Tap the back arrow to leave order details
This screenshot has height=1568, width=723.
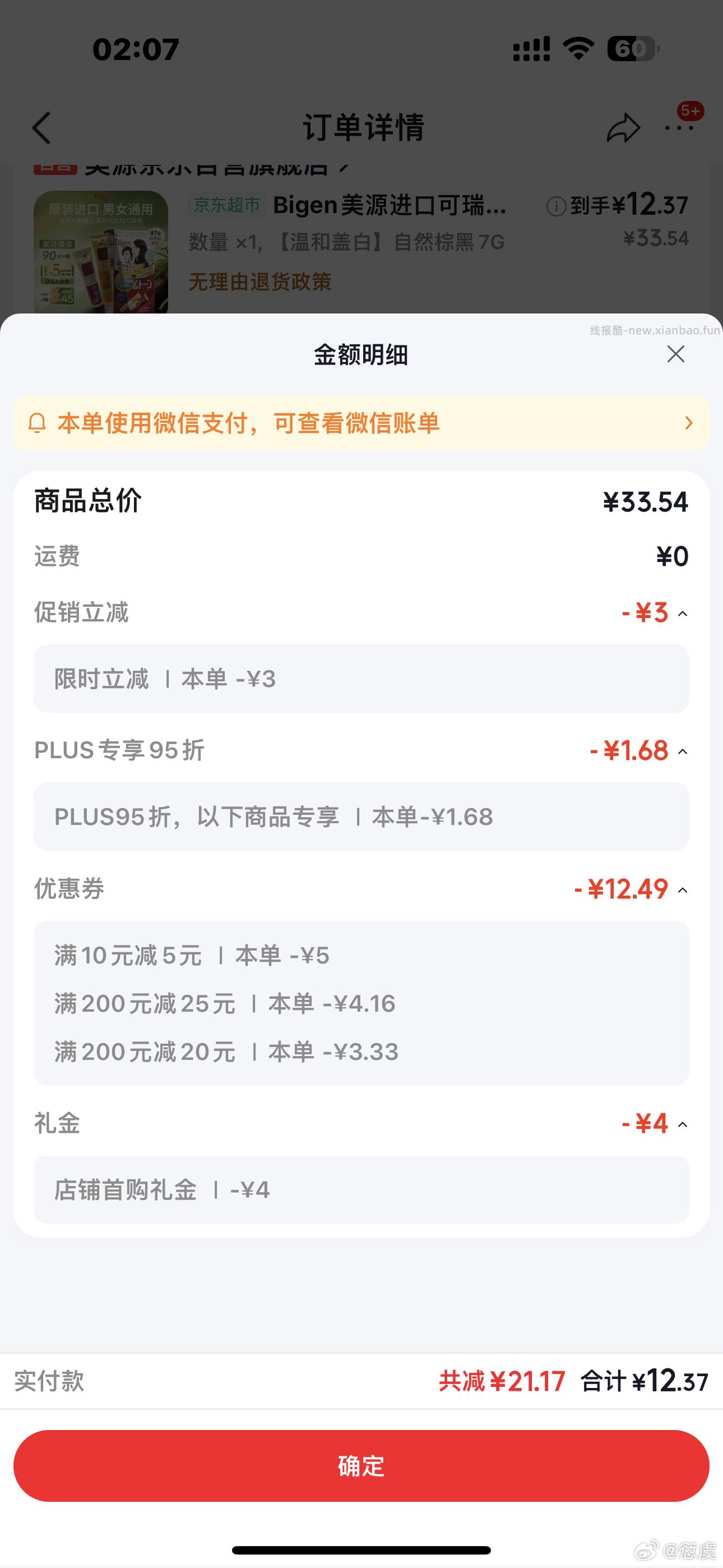pos(40,128)
